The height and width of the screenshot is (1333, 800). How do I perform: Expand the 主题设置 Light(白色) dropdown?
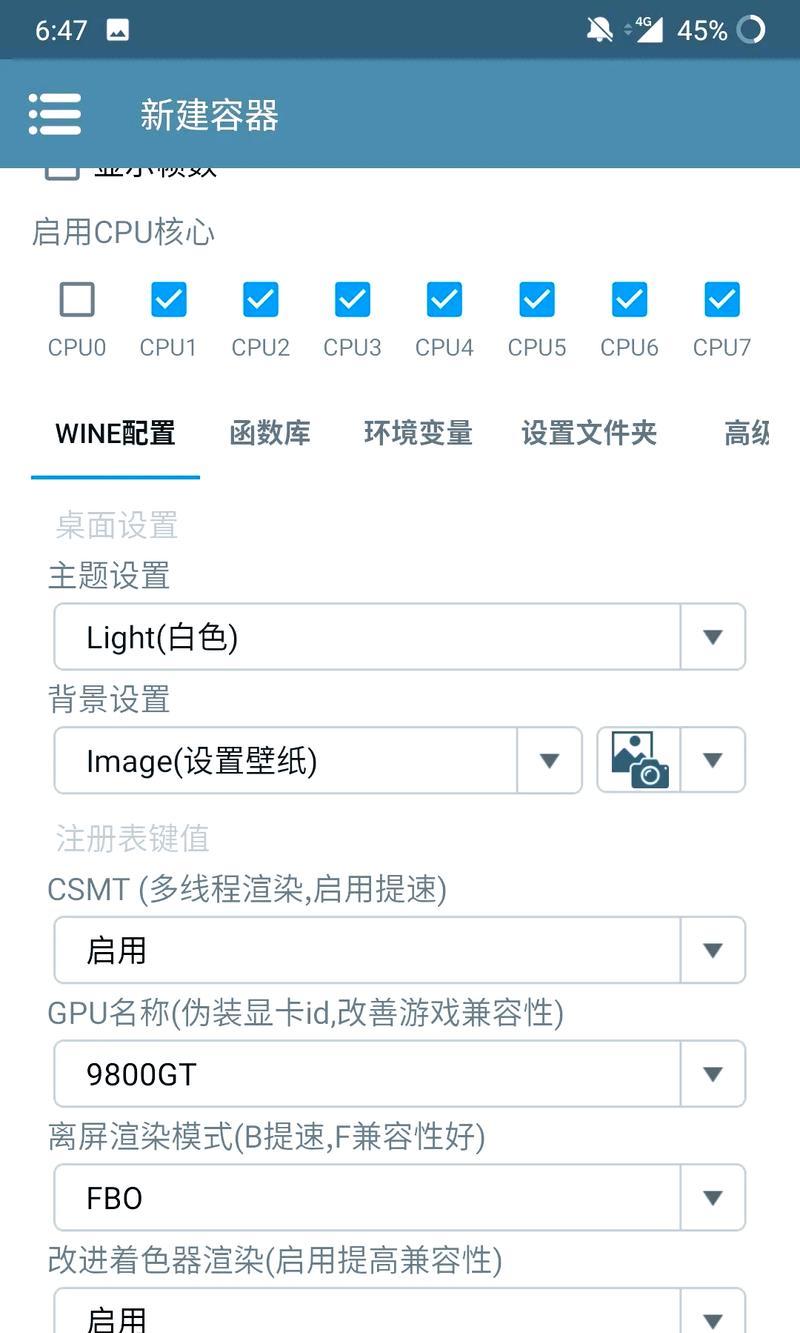point(400,636)
